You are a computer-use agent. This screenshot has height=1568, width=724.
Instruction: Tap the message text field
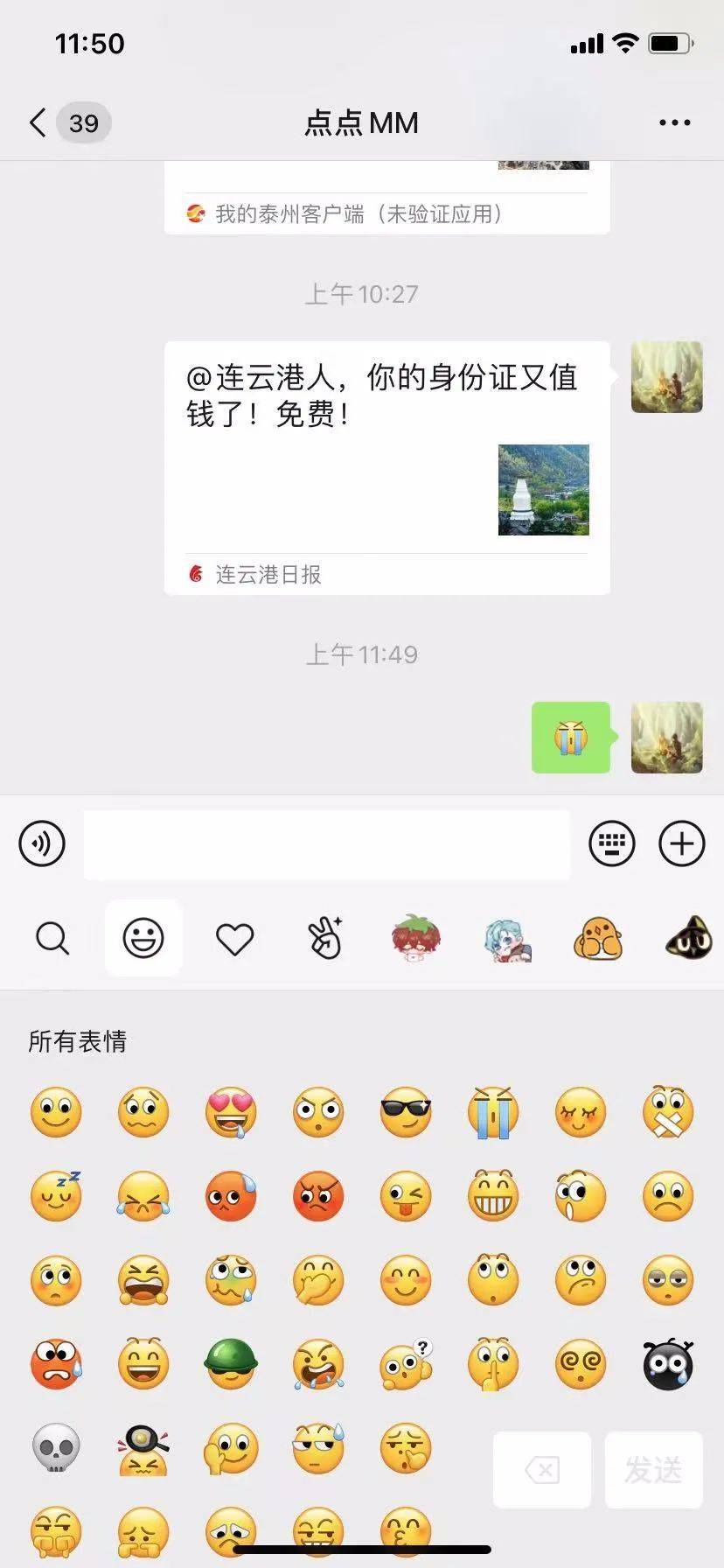point(326,843)
